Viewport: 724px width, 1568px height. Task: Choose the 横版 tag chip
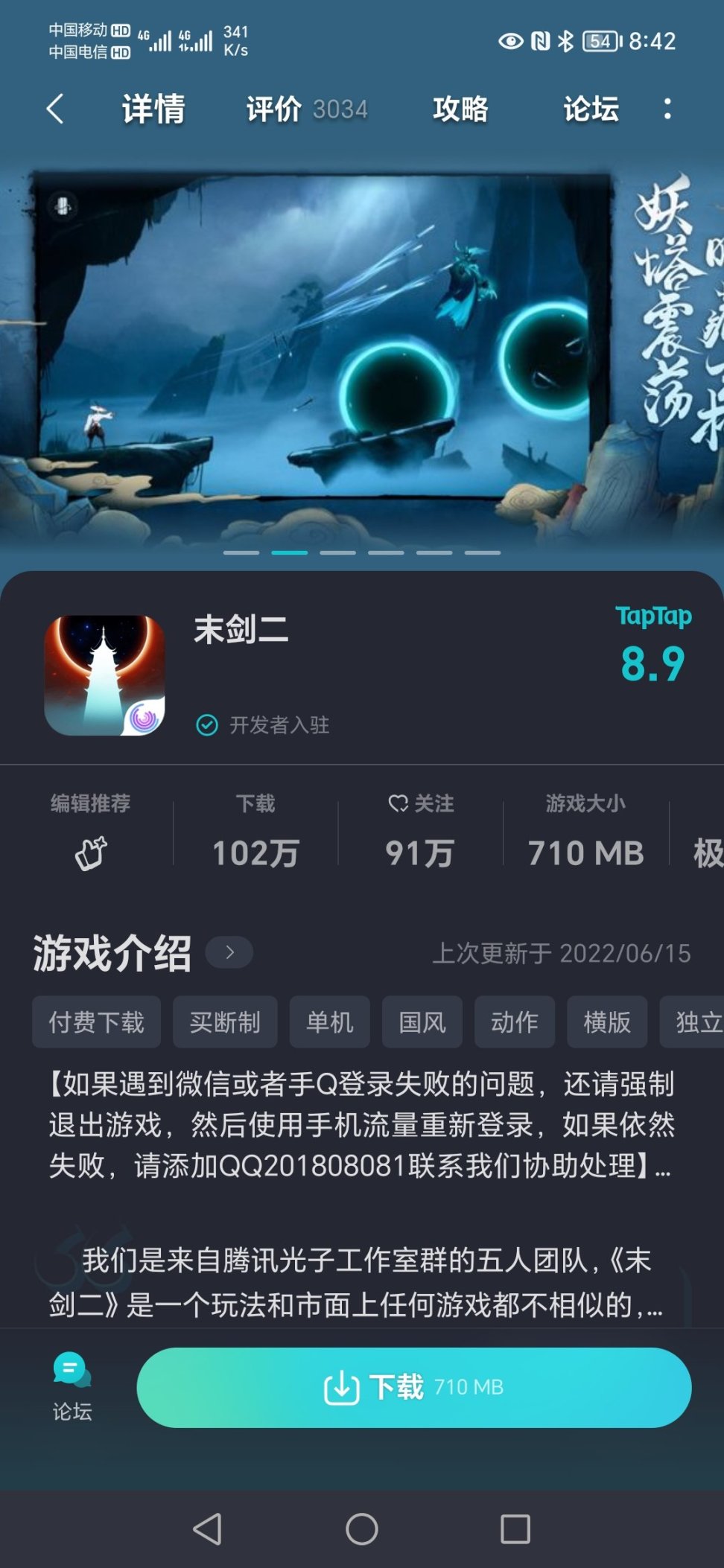pos(606,1022)
